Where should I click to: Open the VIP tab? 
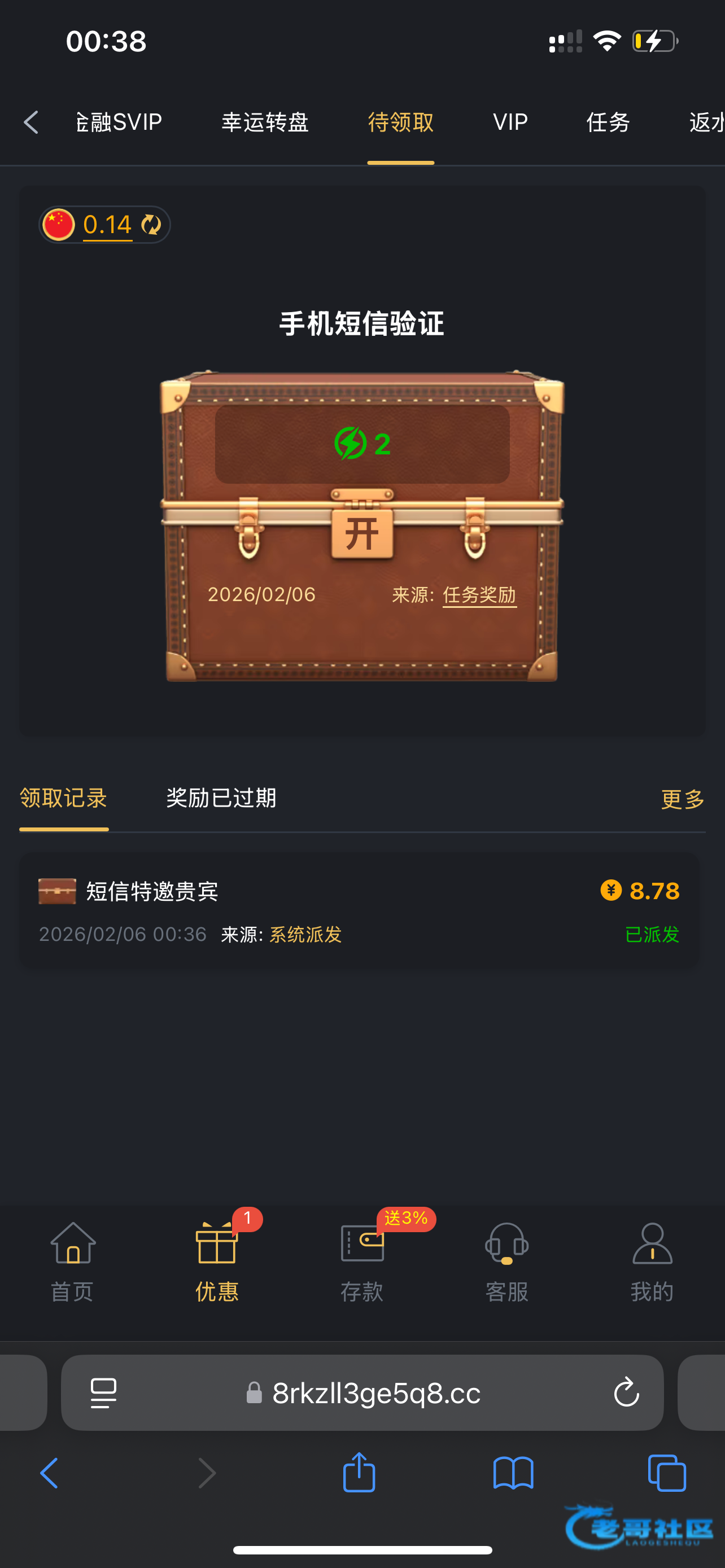(x=510, y=122)
